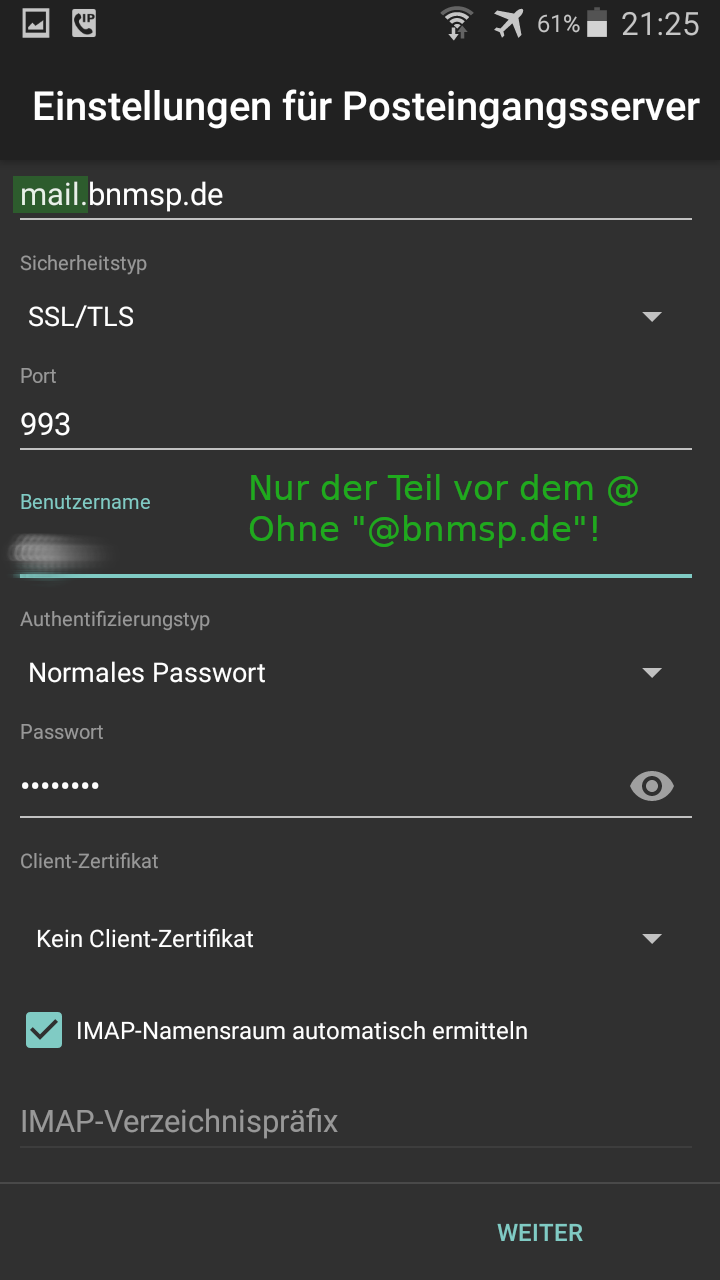720x1280 pixels.
Task: Focus the Benutzername input field
Action: coord(355,551)
